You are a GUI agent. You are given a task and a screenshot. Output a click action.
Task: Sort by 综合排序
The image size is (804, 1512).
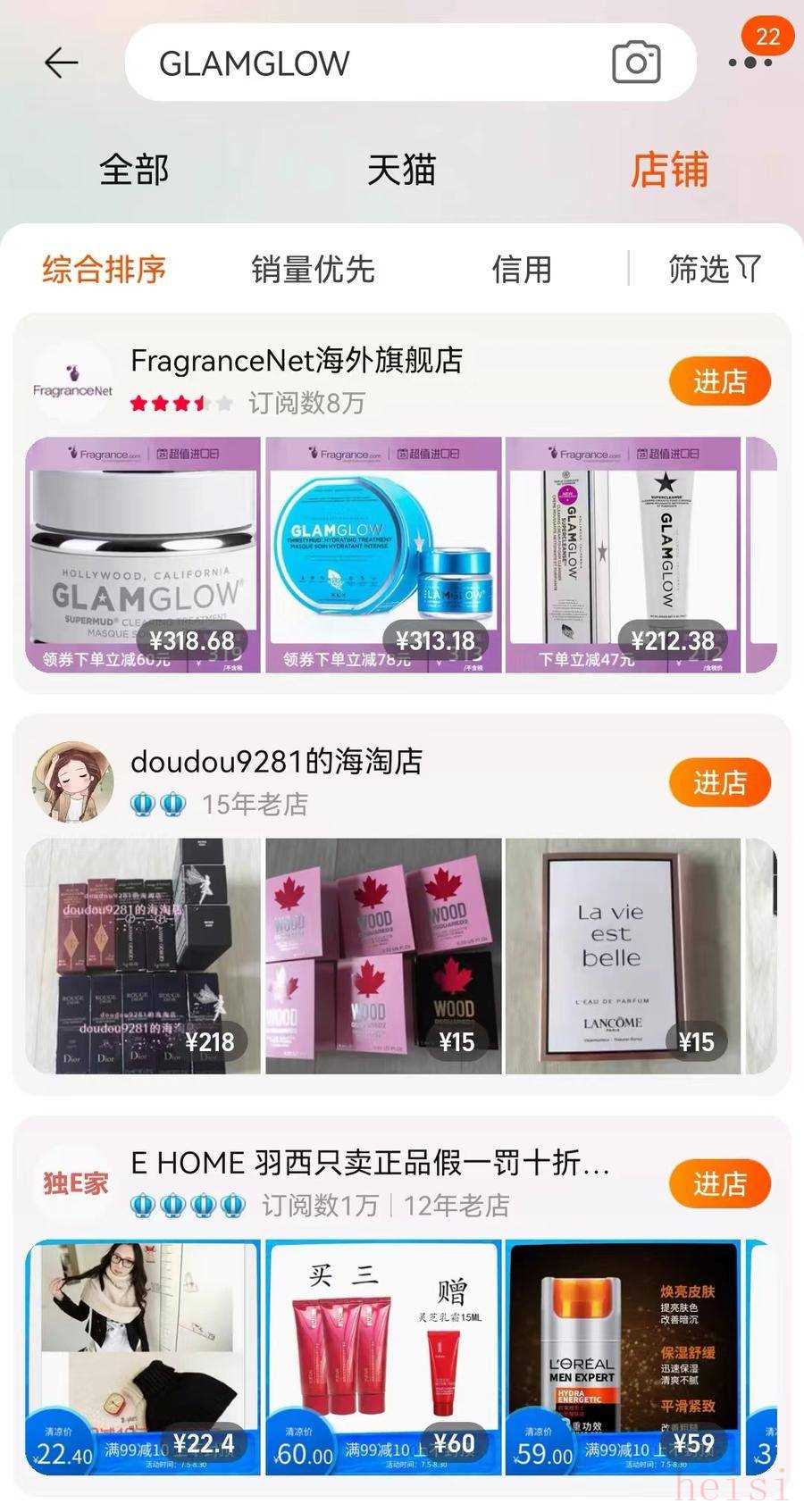click(x=105, y=269)
